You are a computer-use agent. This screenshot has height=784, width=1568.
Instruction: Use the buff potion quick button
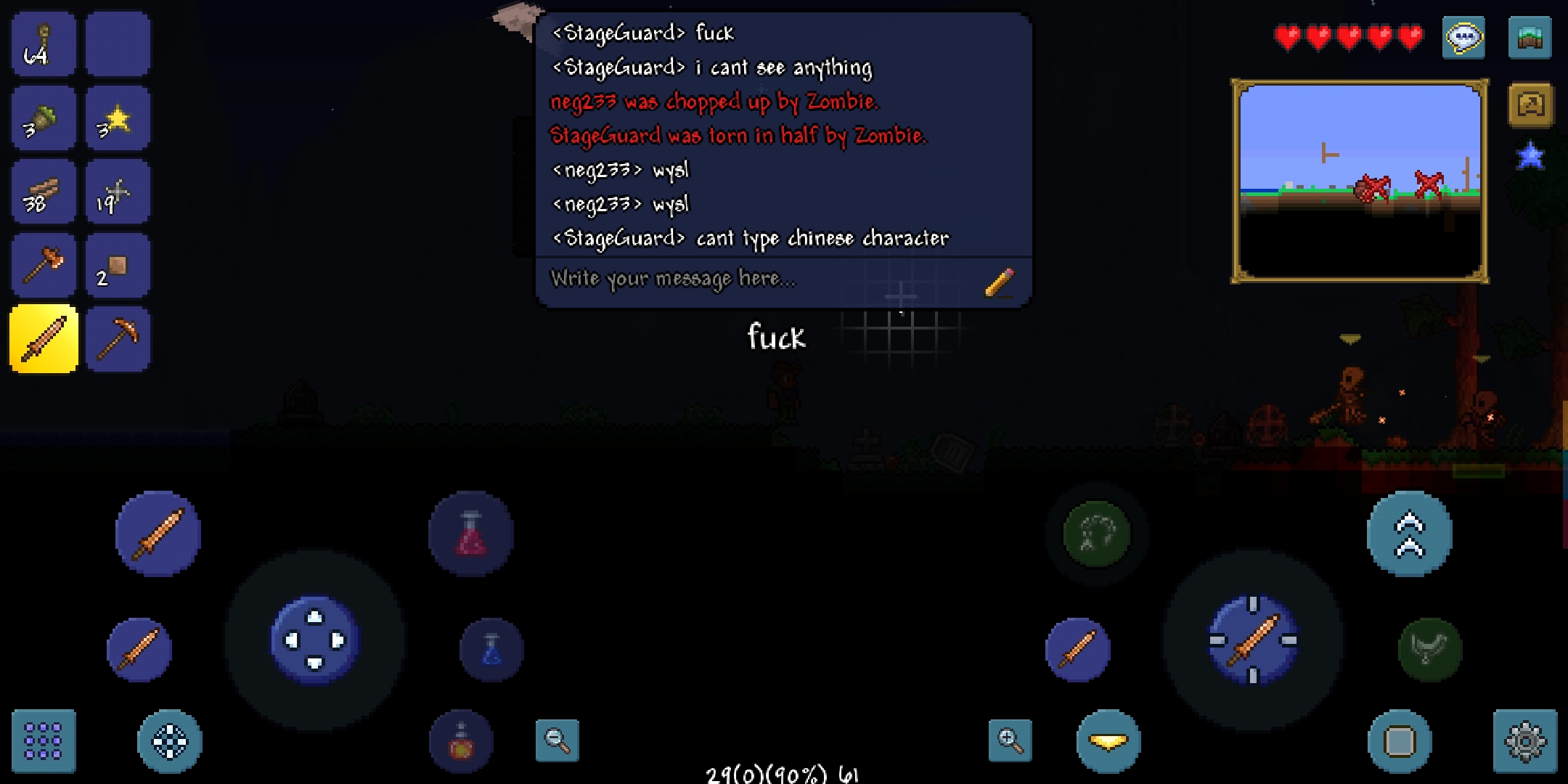tap(461, 741)
